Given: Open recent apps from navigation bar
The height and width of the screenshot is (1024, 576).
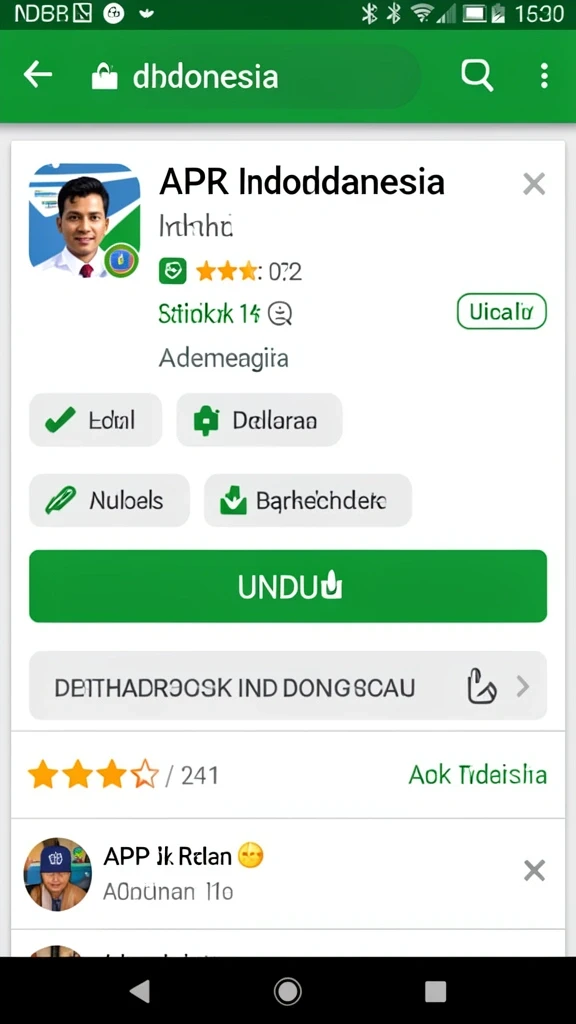Looking at the screenshot, I should tap(436, 991).
